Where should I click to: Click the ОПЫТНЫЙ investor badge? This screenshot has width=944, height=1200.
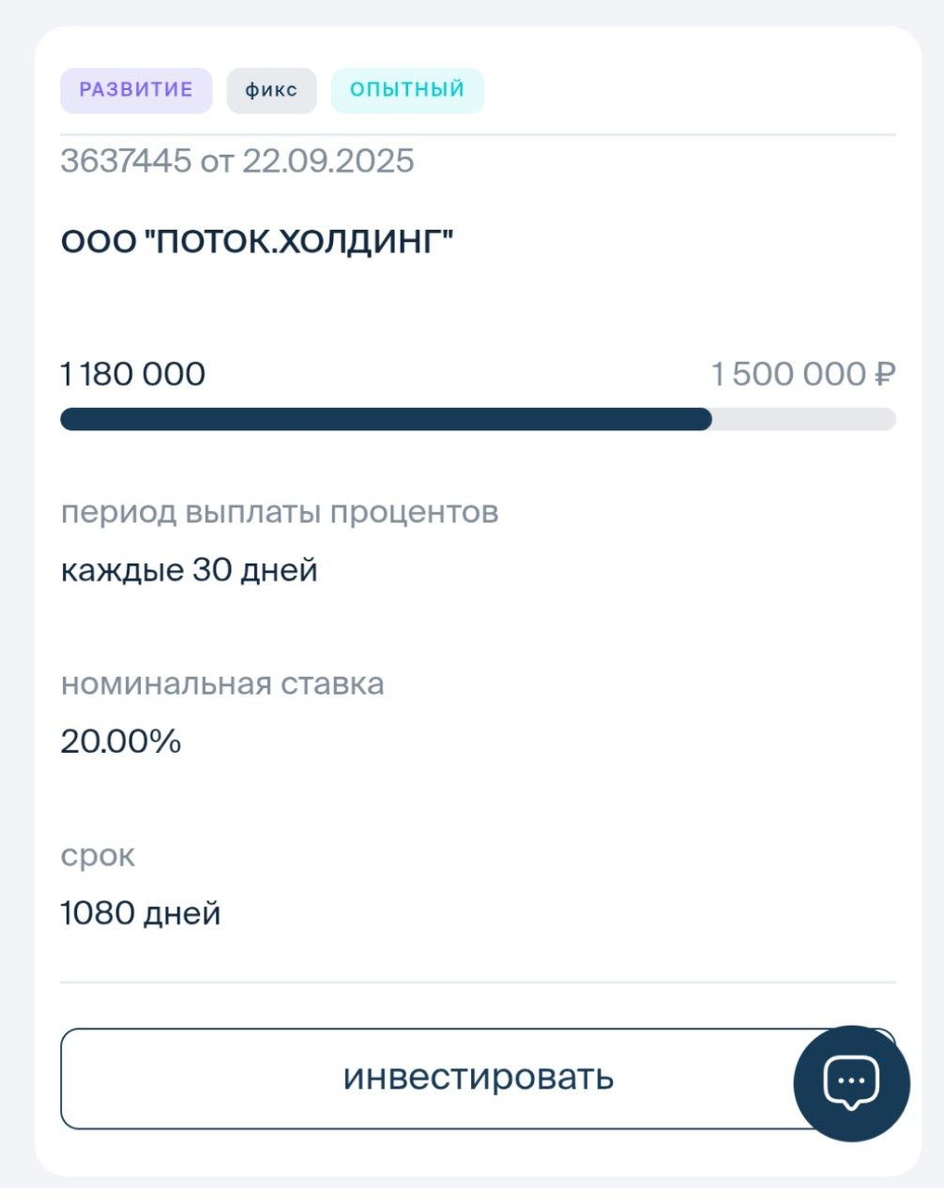point(407,89)
